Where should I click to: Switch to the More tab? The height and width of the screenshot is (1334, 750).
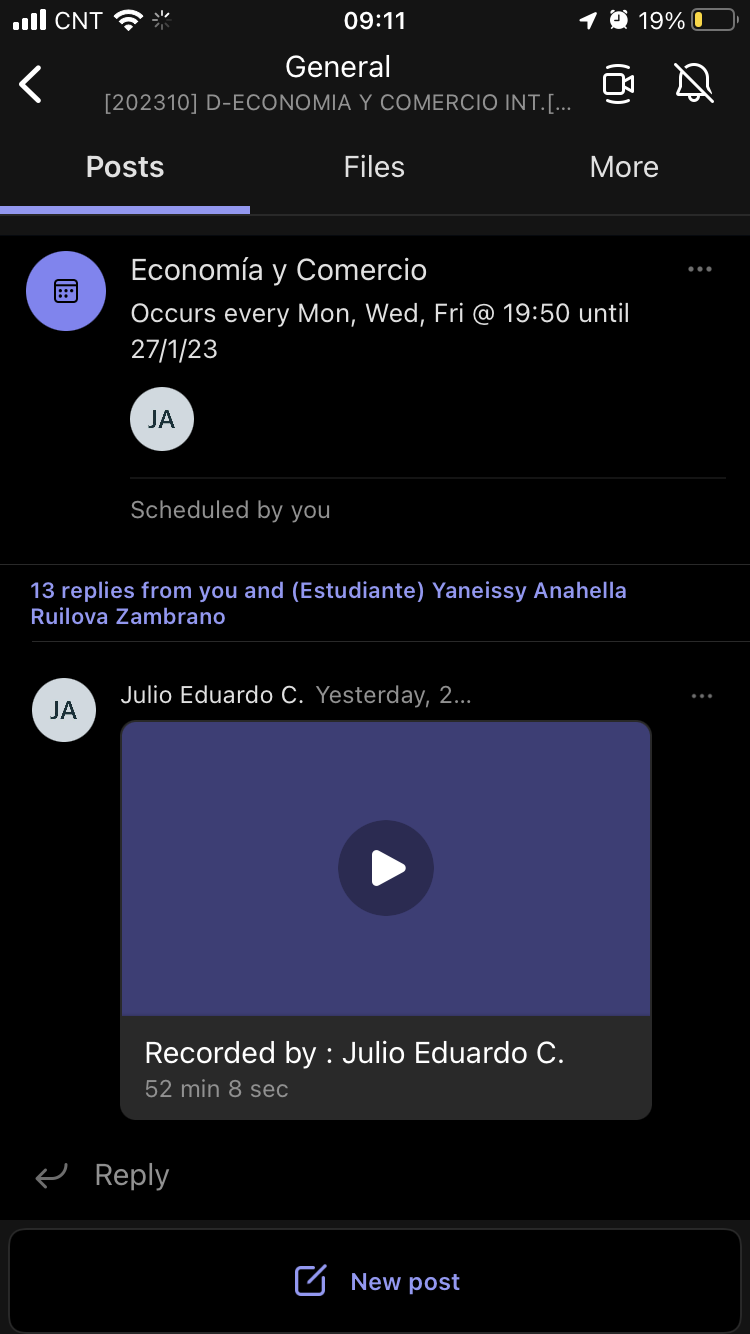tap(624, 167)
